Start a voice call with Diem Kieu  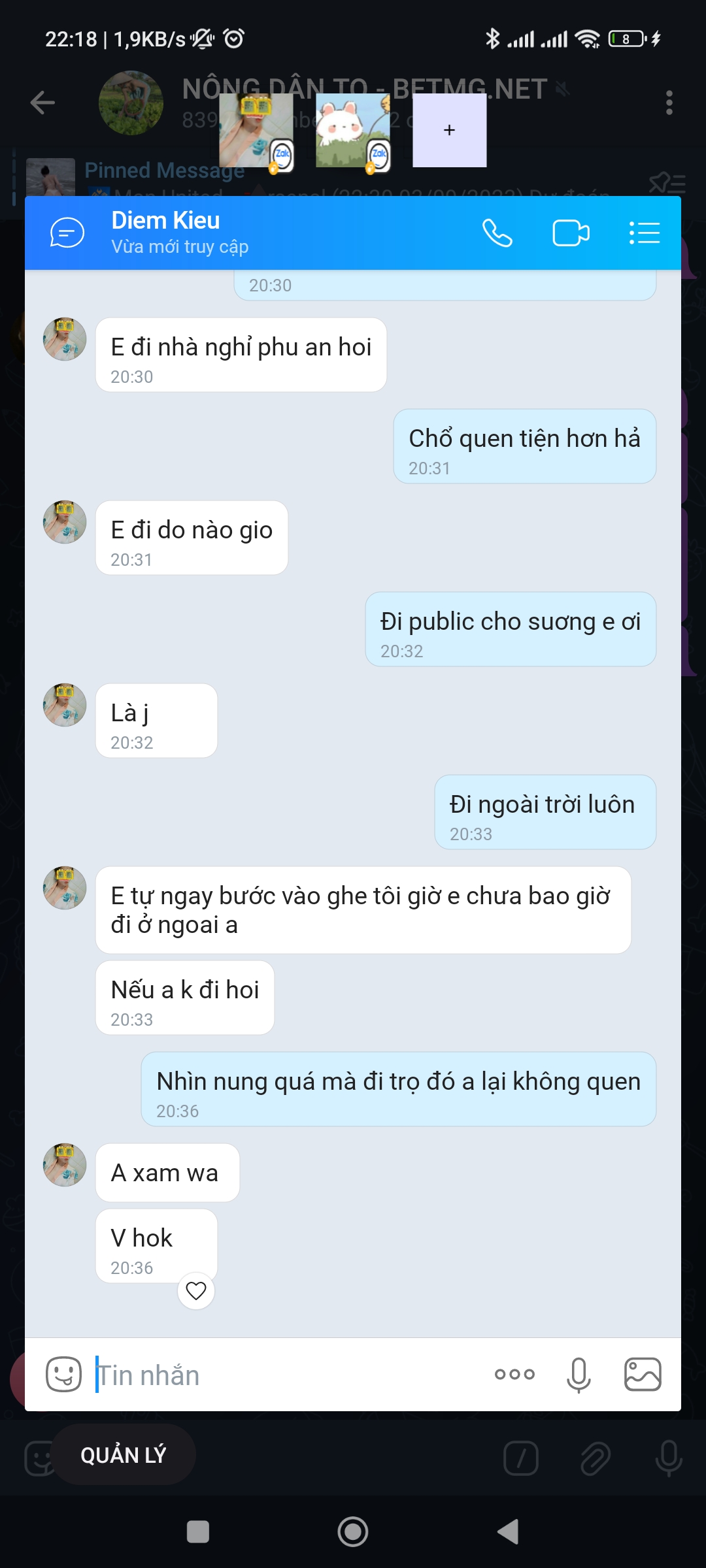click(497, 233)
